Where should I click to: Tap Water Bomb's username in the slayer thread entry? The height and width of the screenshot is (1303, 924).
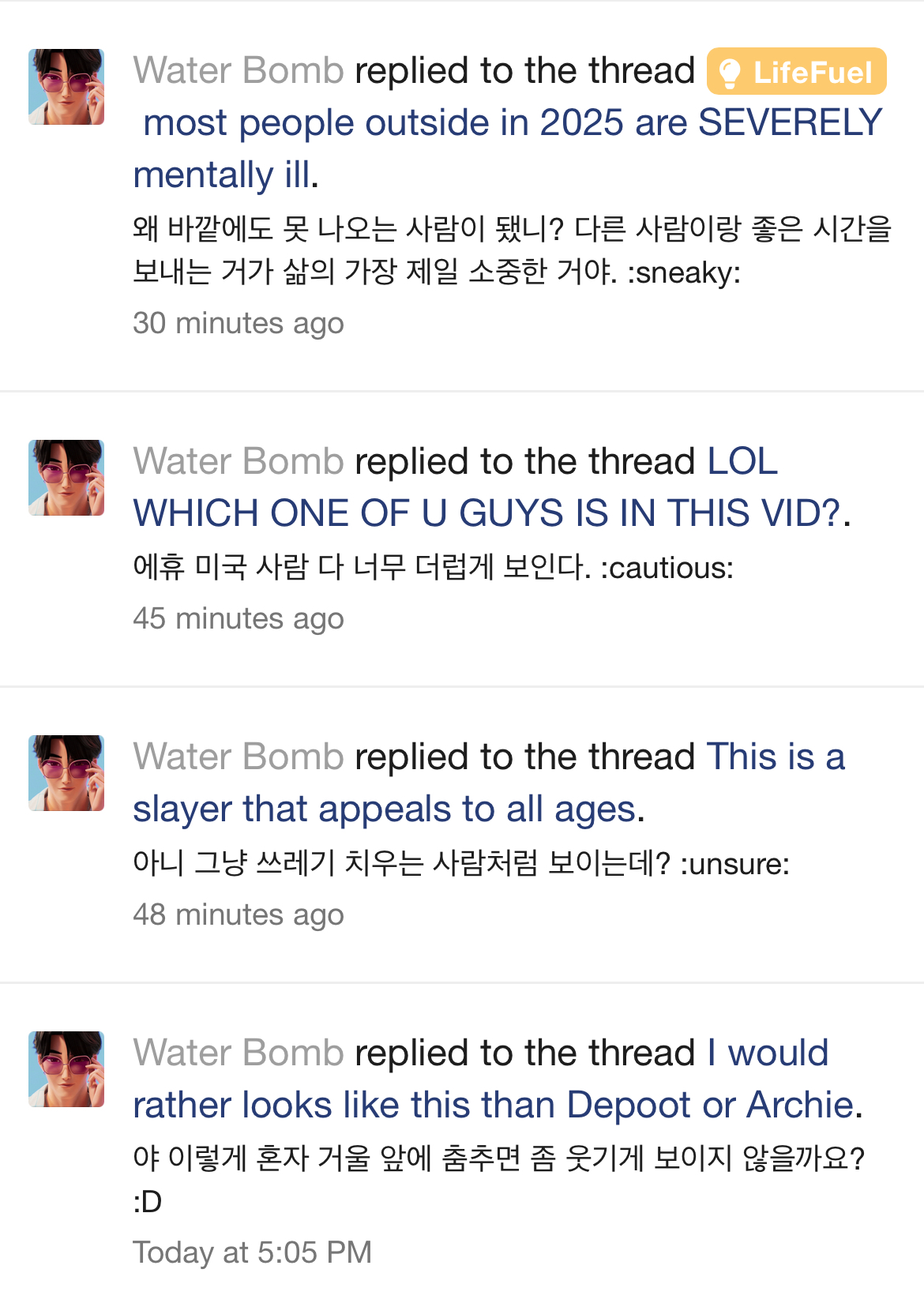click(x=239, y=757)
